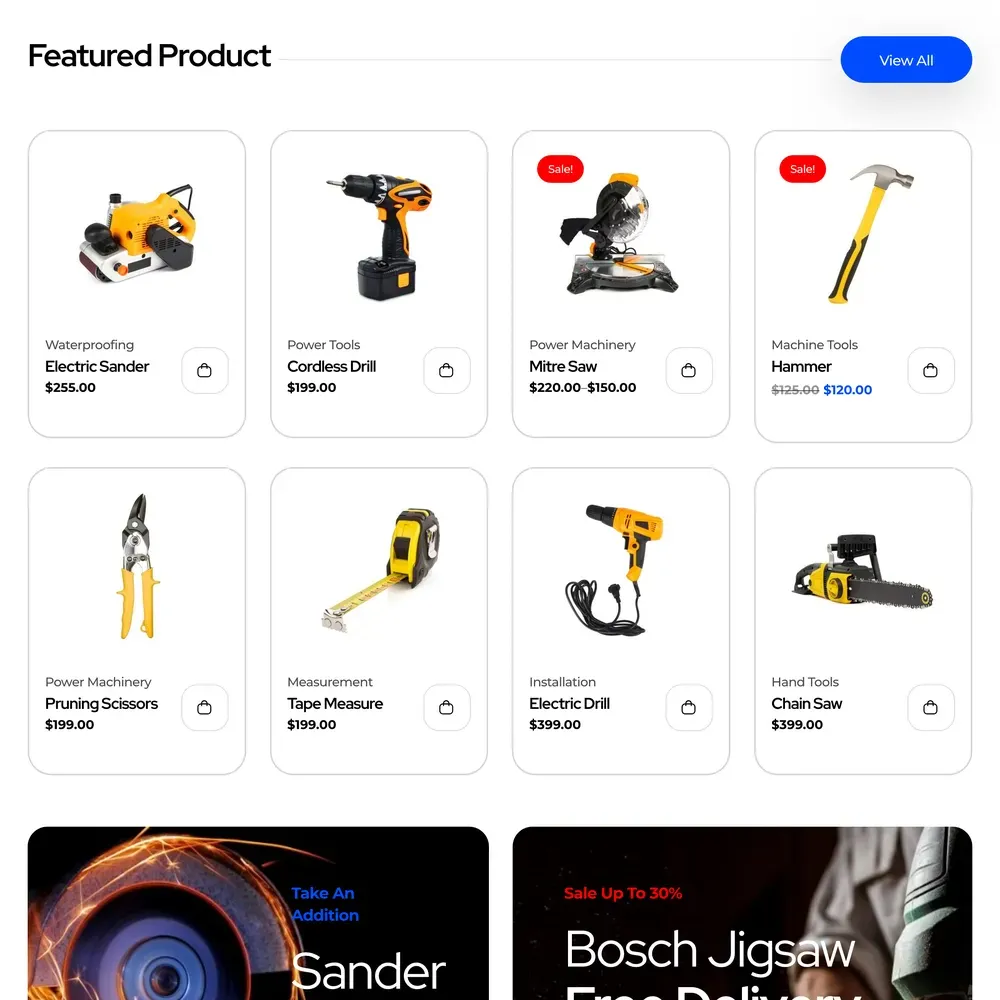This screenshot has width=1000, height=1000.
Task: Select the Tape Measure product image
Action: 381,570
